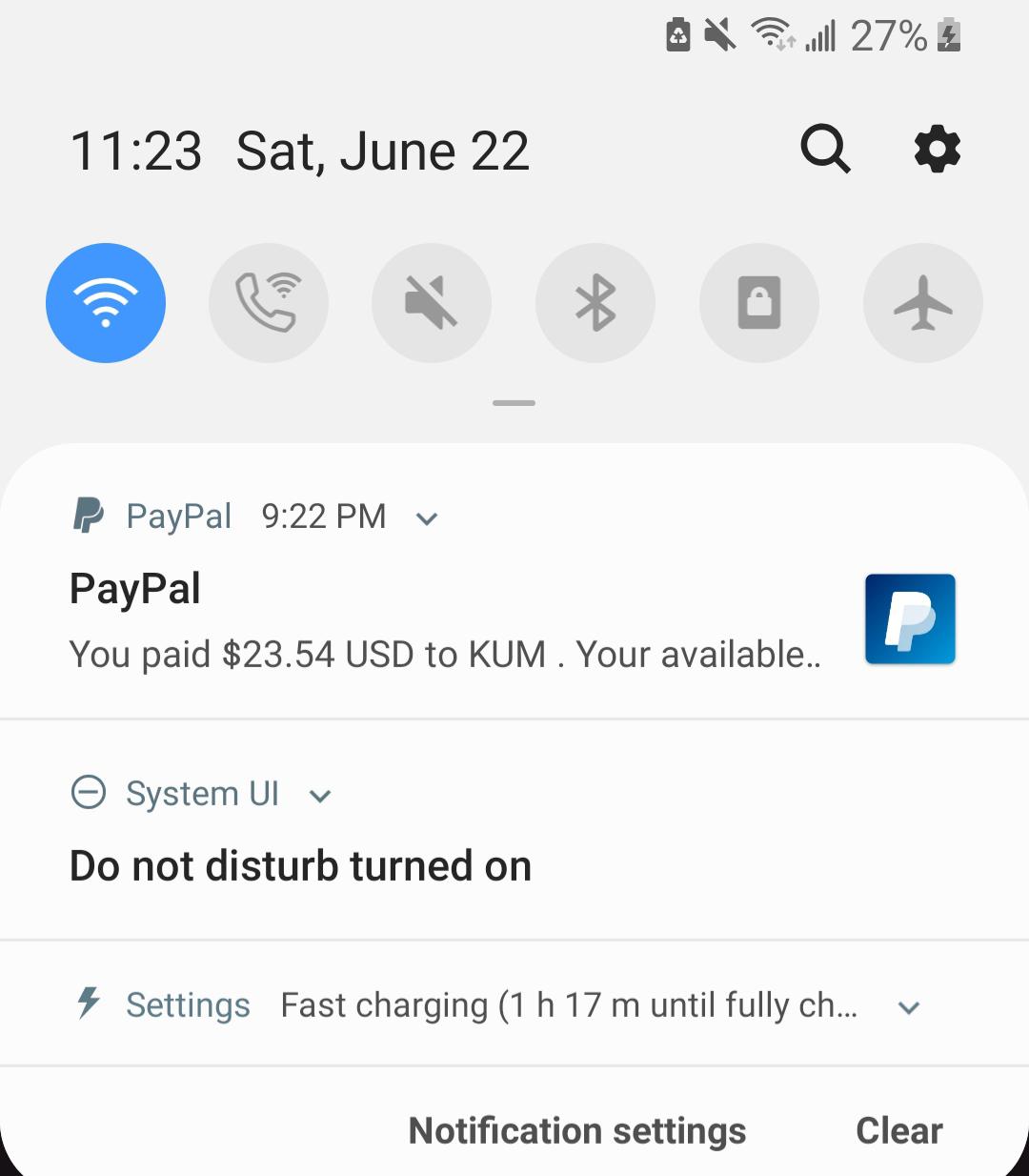
Task: Tap the PayPal thumbnail image on the right
Action: (x=909, y=618)
